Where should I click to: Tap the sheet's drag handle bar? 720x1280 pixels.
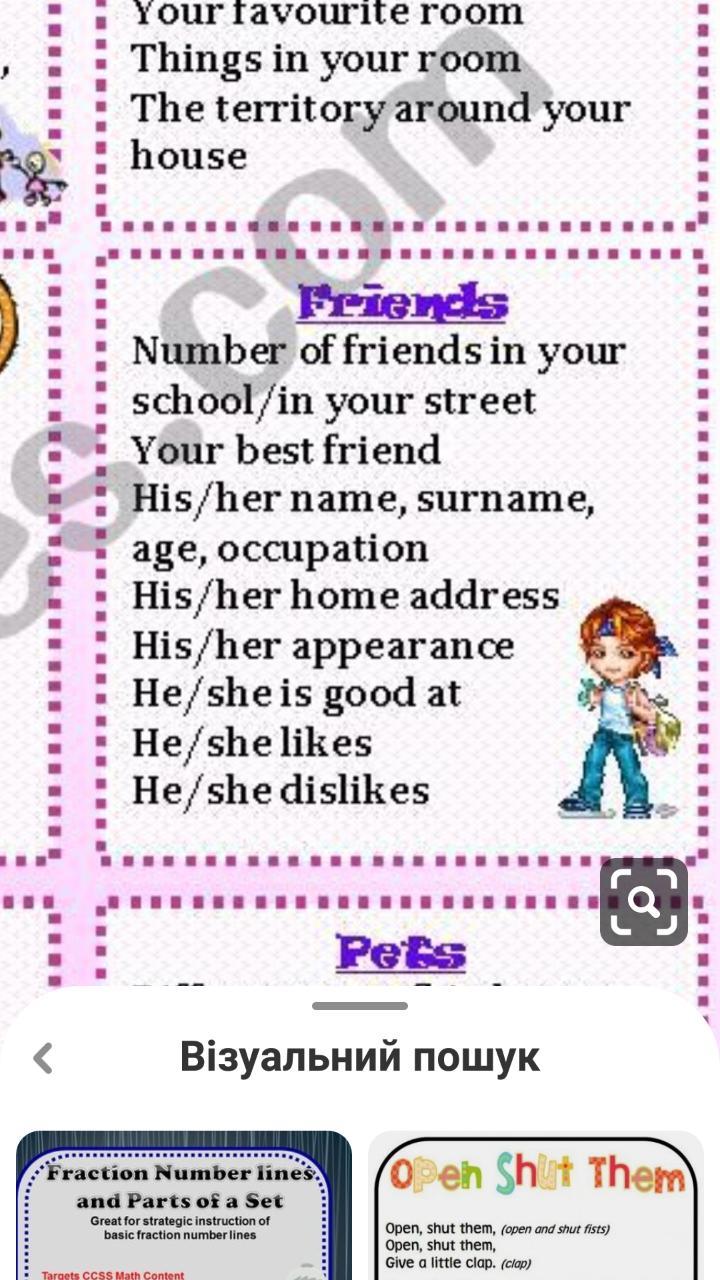click(360, 1006)
